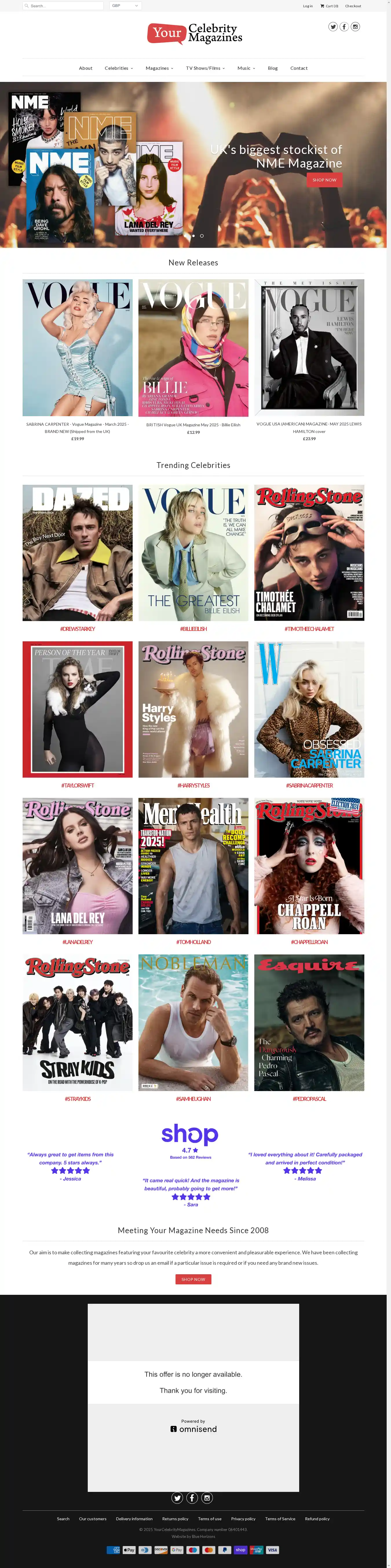
Task: Open the Blog page
Action: click(272, 68)
